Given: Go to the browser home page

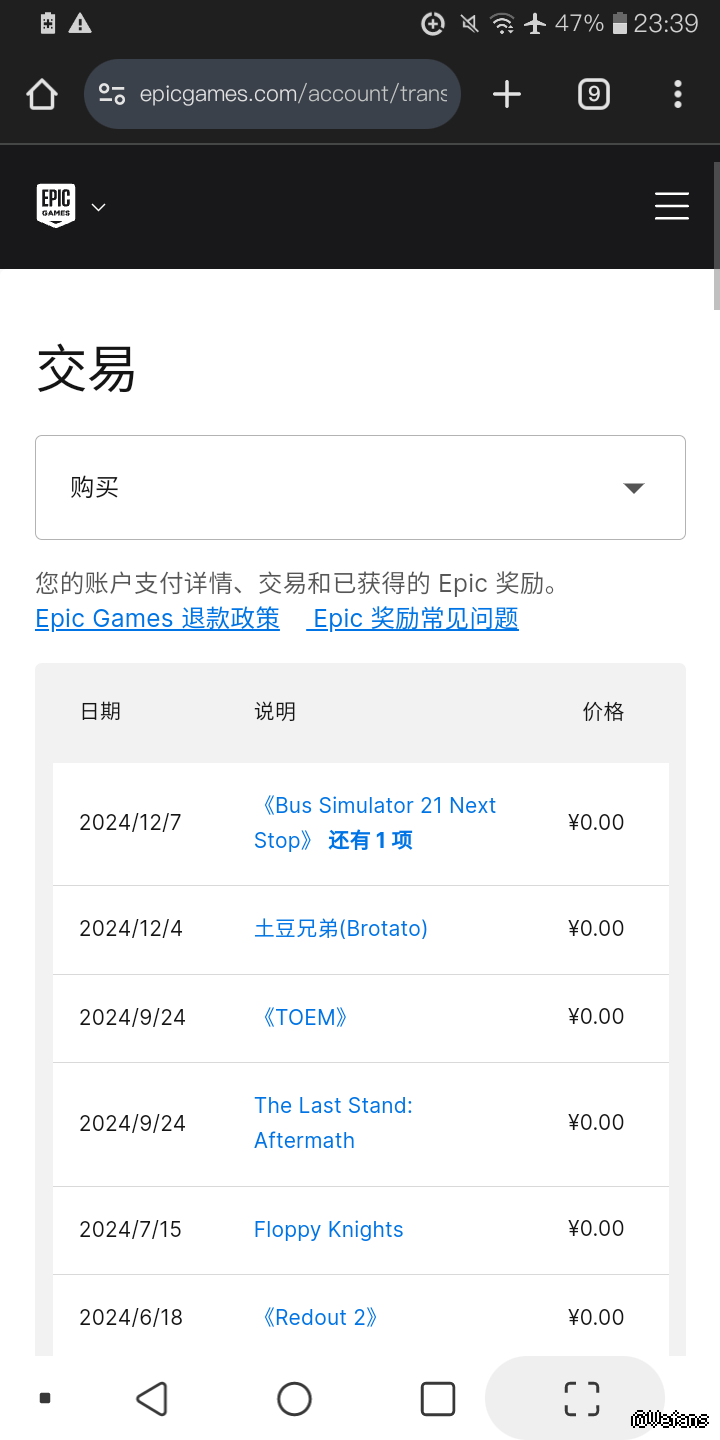Looking at the screenshot, I should tap(42, 95).
